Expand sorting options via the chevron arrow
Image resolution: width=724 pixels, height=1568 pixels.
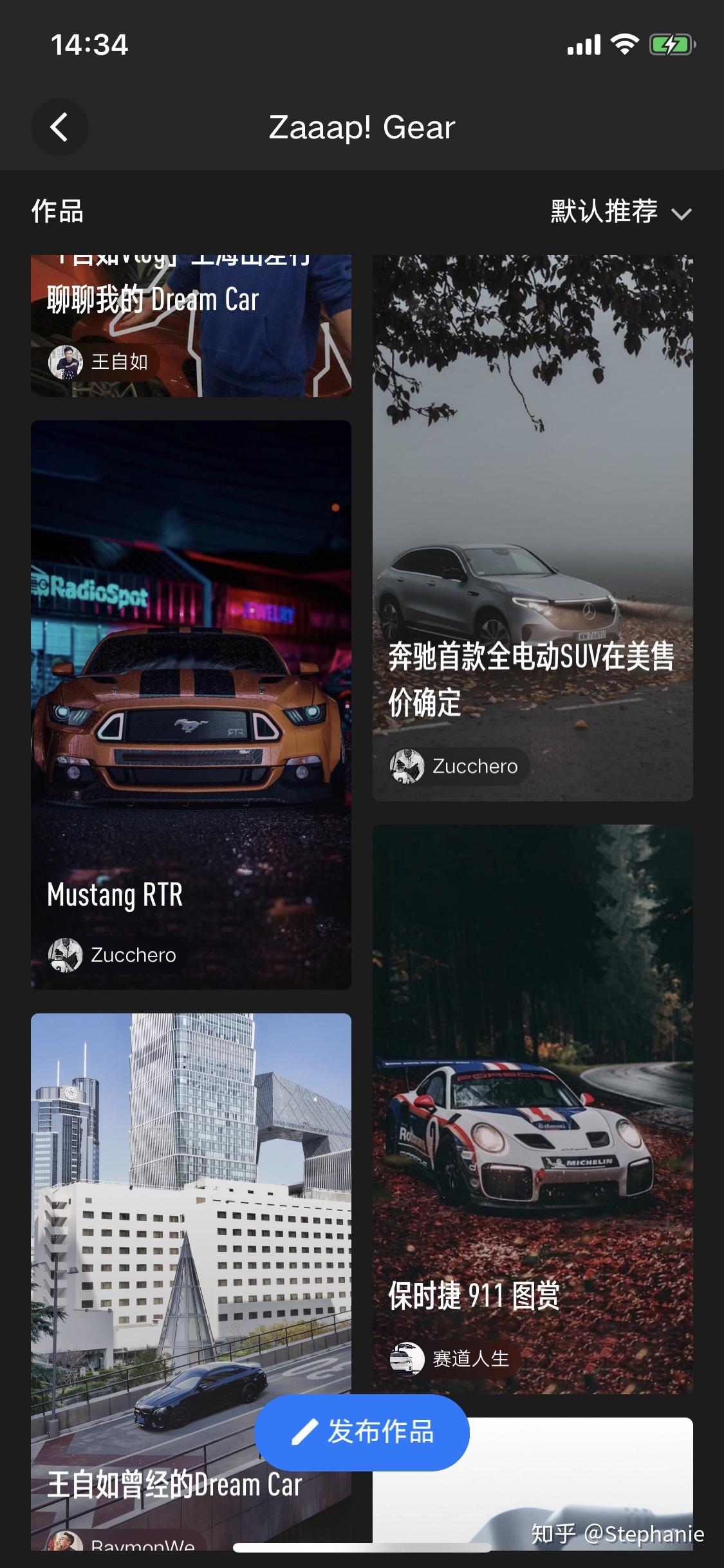pyautogui.click(x=683, y=212)
